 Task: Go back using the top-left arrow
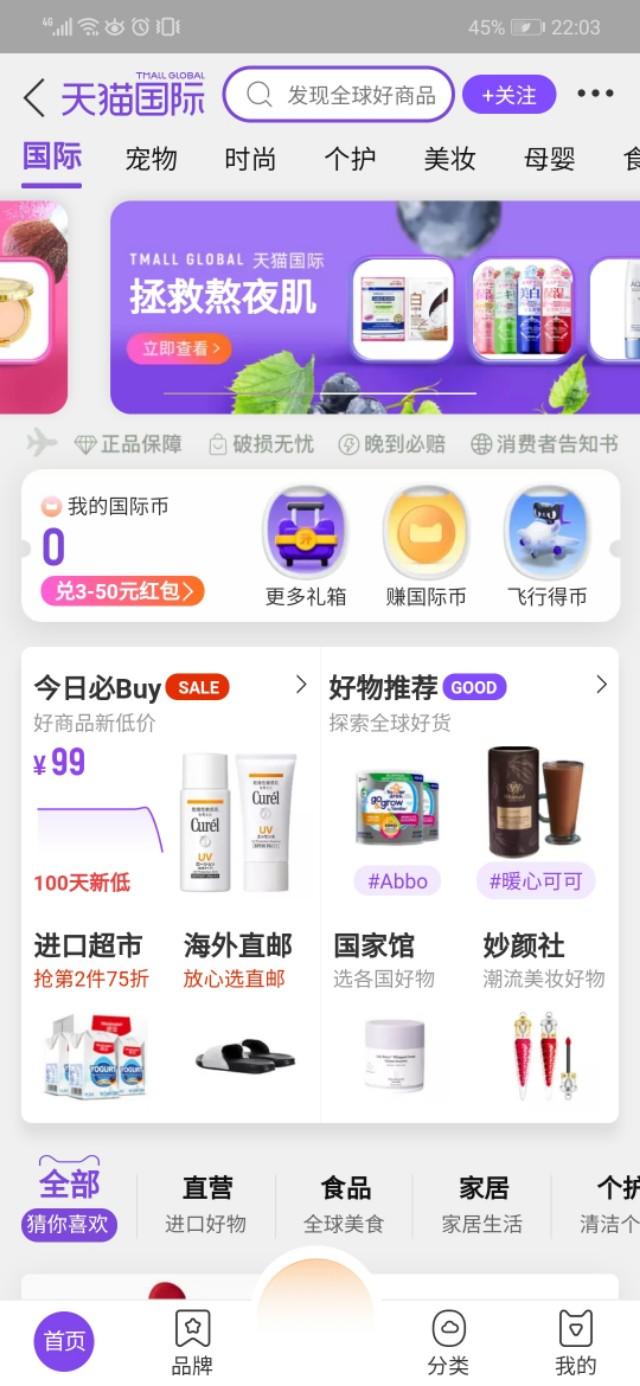(34, 97)
